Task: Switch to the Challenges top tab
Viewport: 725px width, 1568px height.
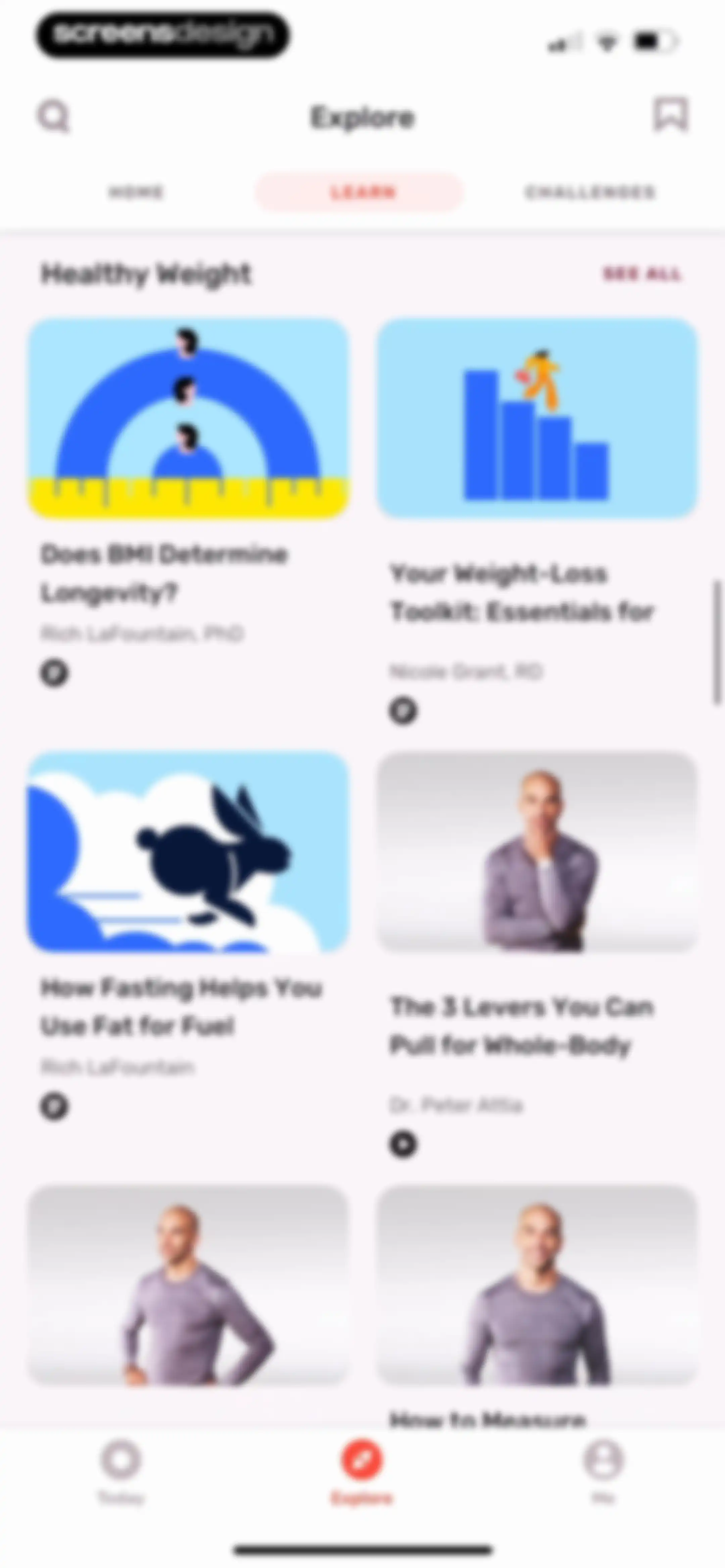Action: [x=590, y=192]
